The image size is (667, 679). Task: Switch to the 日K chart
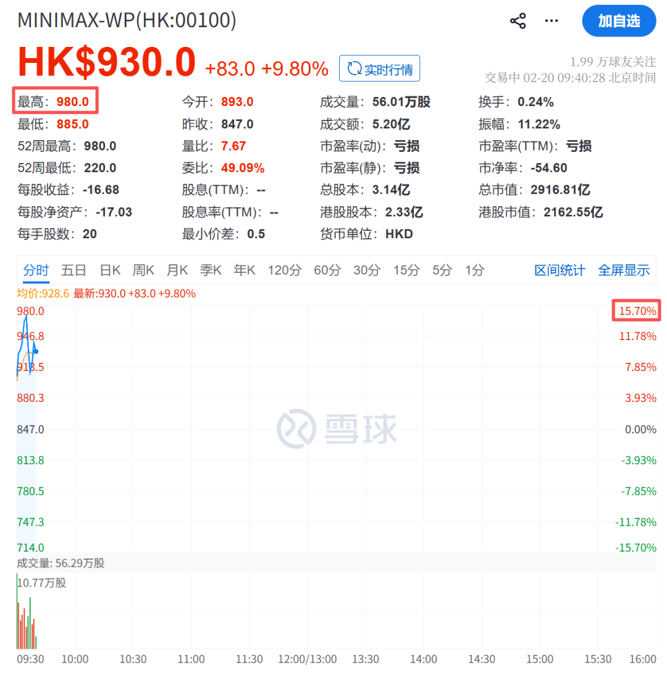110,271
